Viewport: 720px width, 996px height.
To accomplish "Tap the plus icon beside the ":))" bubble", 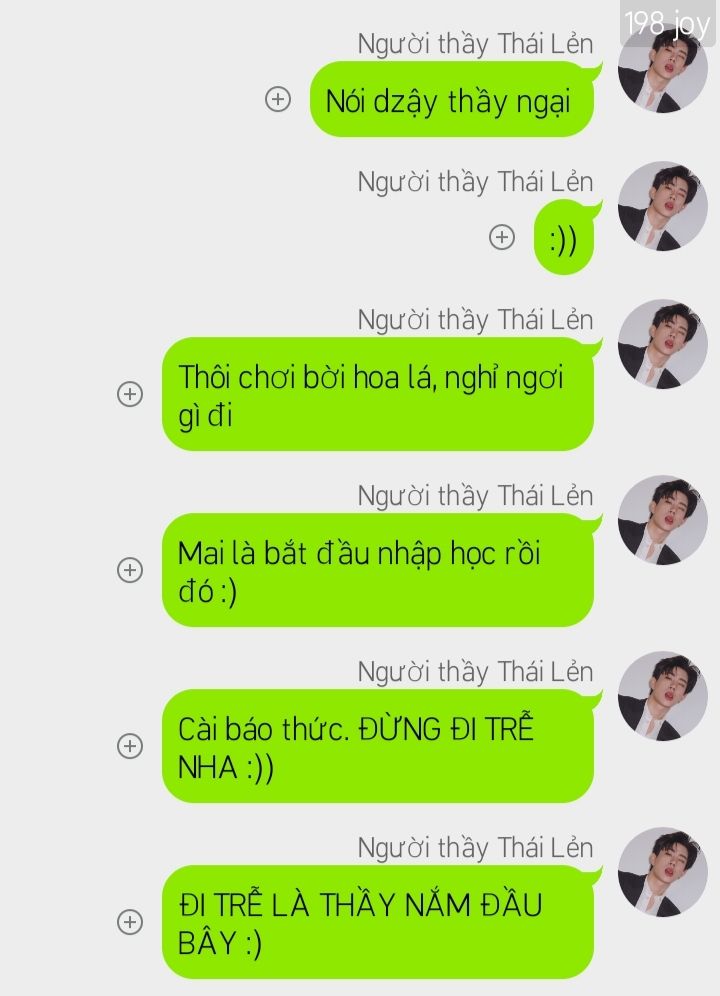I will (x=502, y=237).
